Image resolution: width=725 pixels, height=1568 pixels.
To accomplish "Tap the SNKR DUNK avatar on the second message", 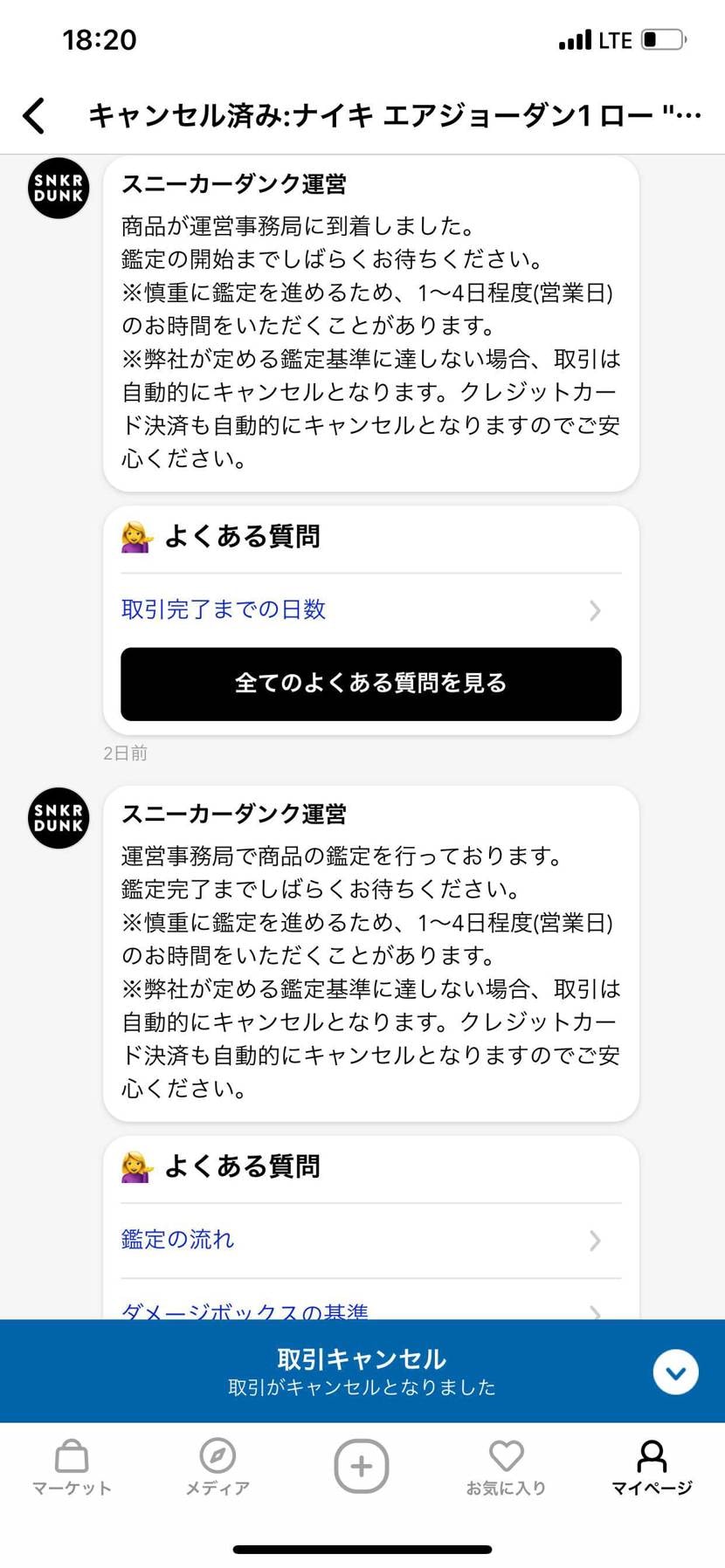I will (58, 819).
